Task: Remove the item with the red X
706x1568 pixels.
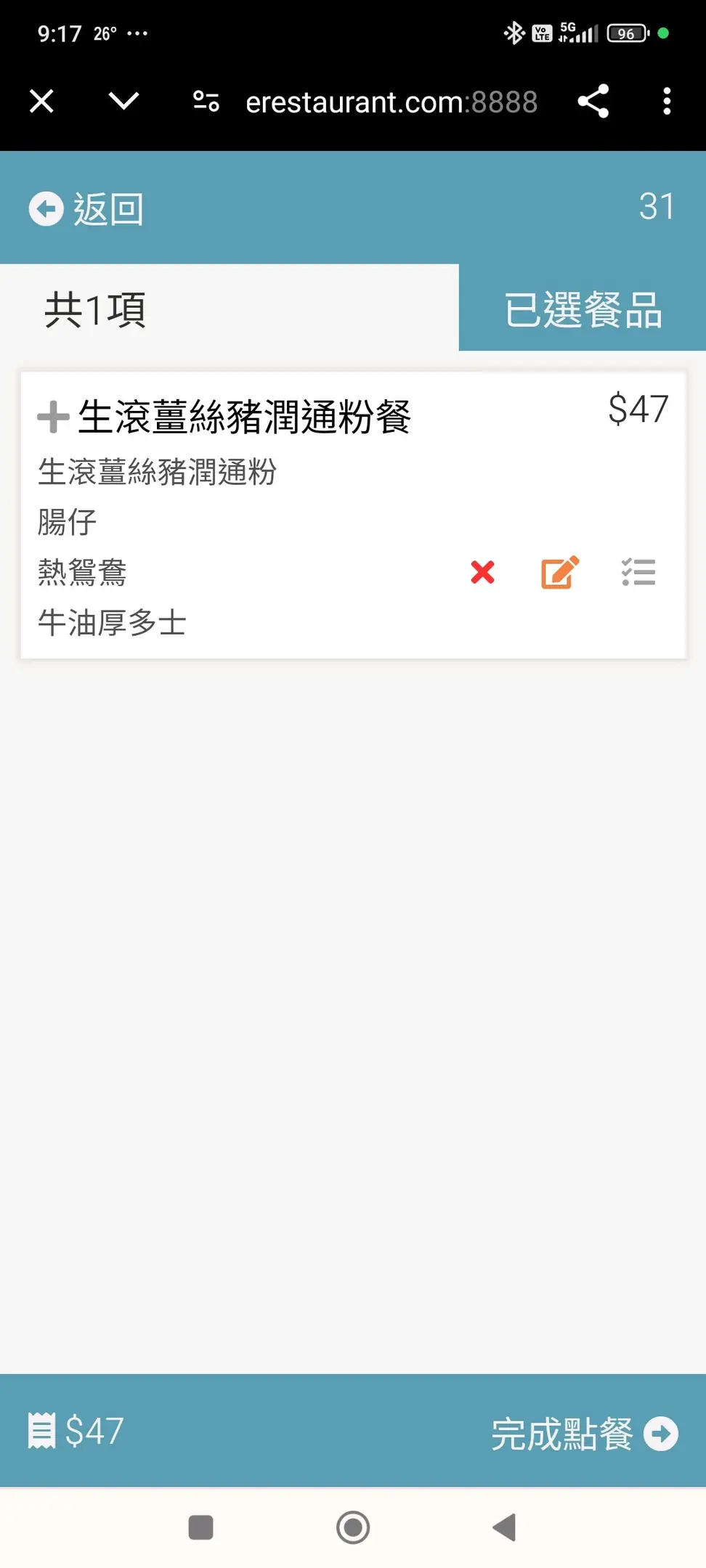Action: [482, 572]
